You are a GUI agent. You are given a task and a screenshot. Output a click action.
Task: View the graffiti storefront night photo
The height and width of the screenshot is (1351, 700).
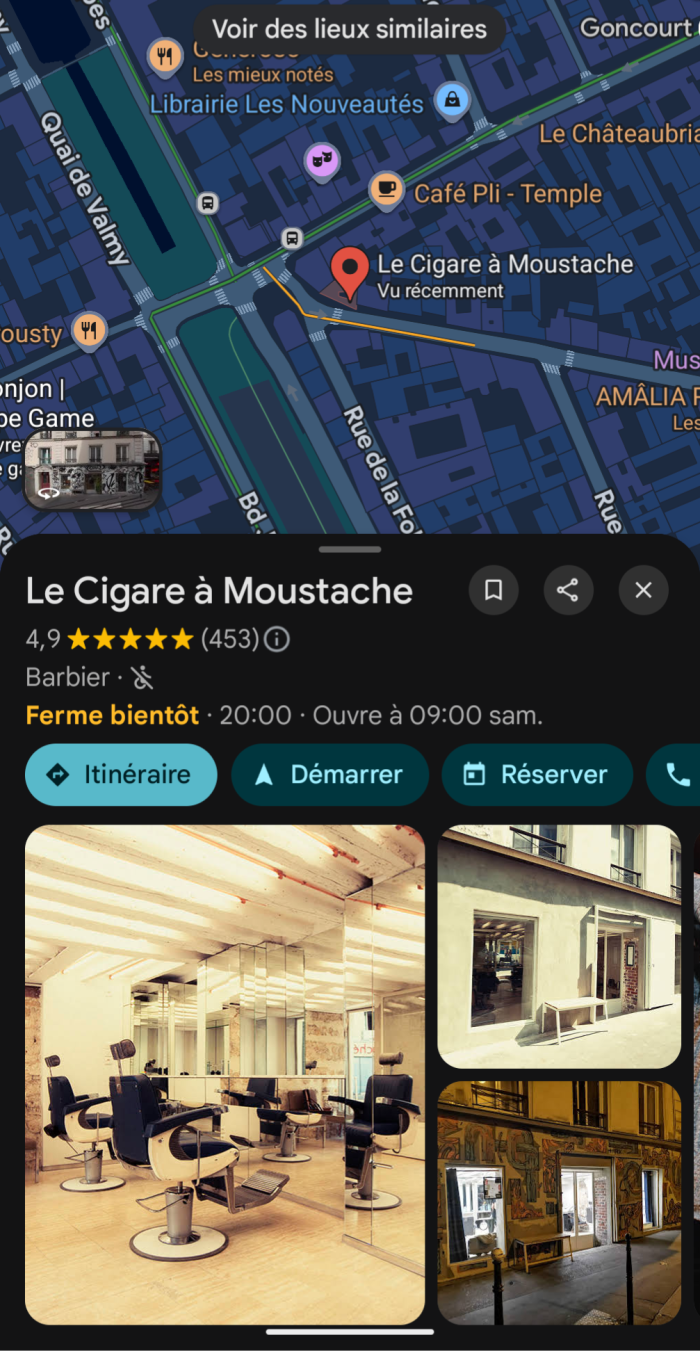(559, 1202)
